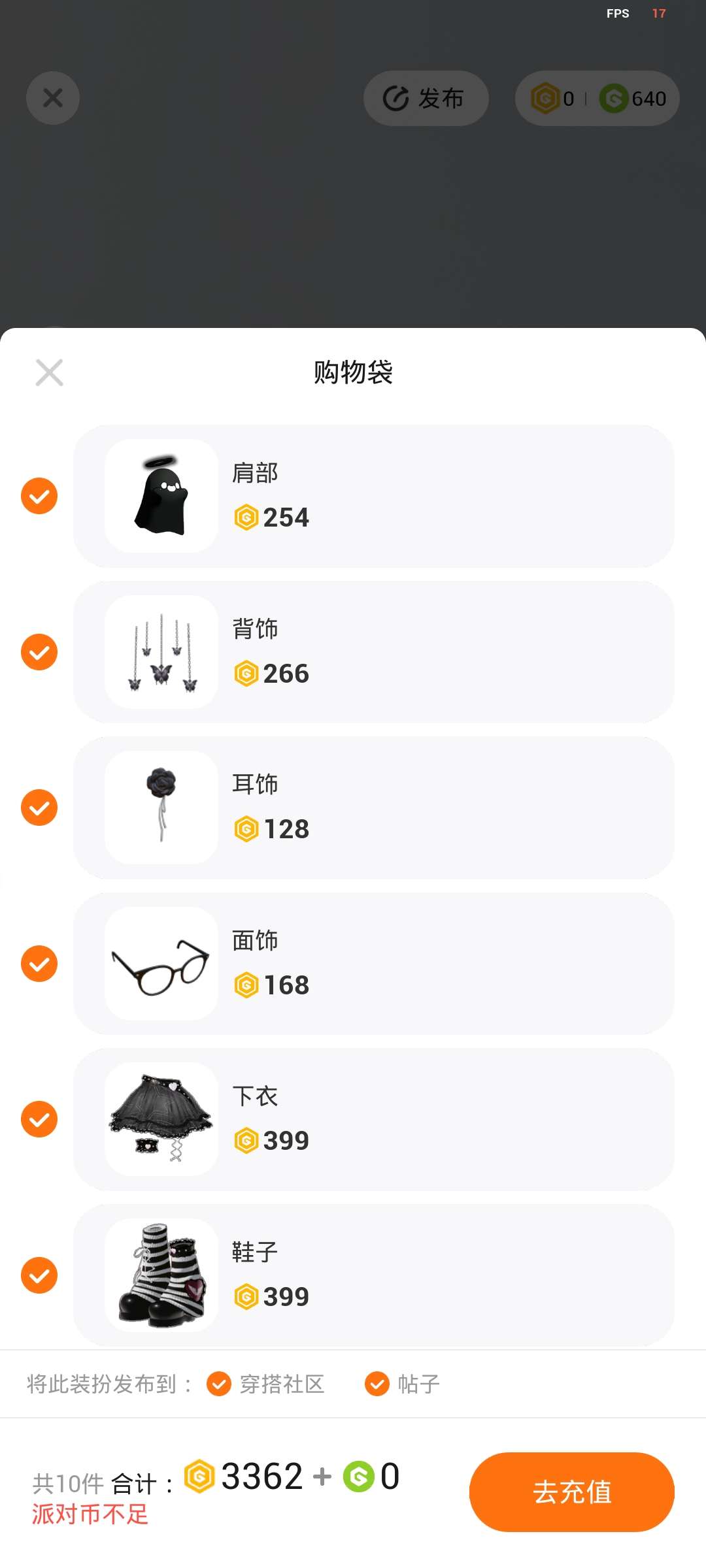Image resolution: width=706 pixels, height=1568 pixels.
Task: View the 面饰 glasses item card
Action: click(374, 964)
